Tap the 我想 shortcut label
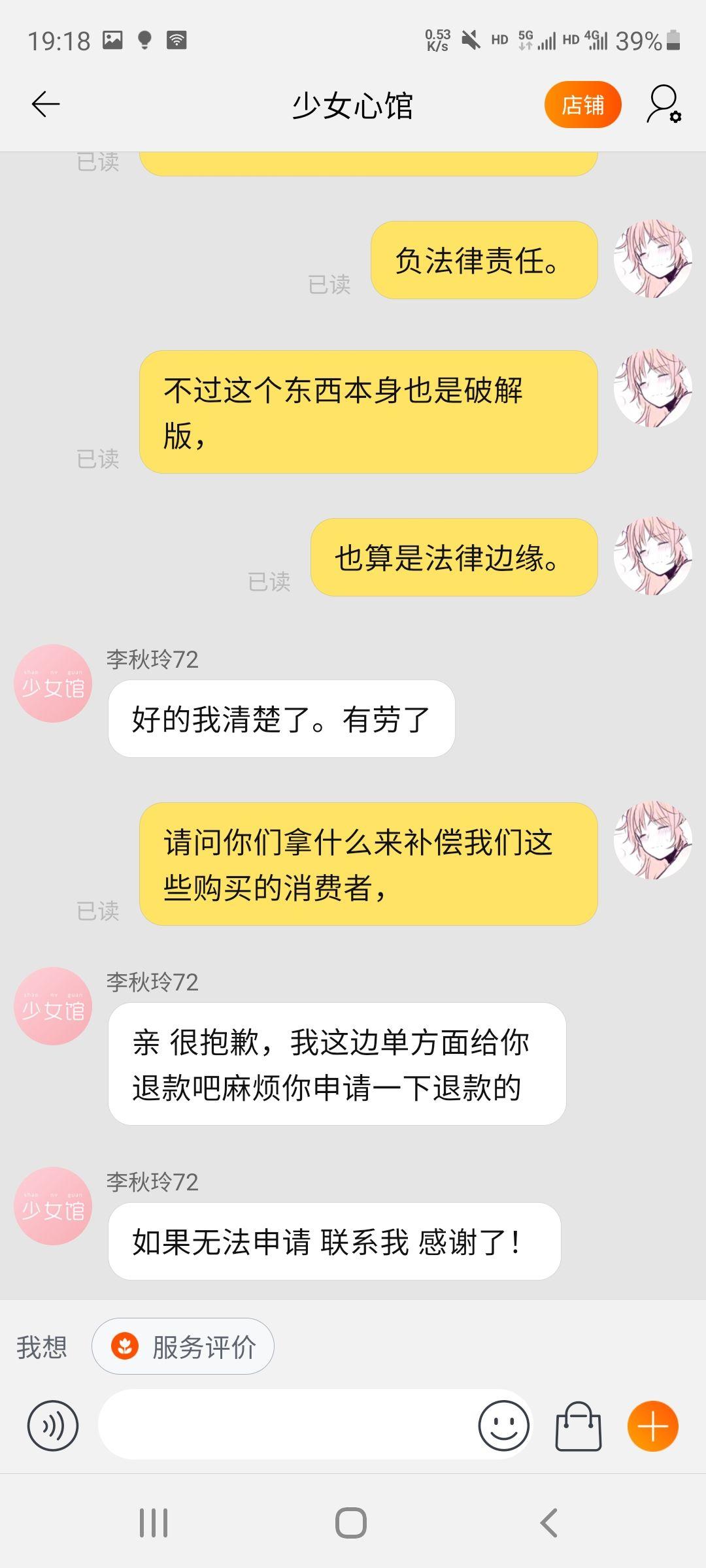Viewport: 706px width, 1568px height. (42, 1347)
